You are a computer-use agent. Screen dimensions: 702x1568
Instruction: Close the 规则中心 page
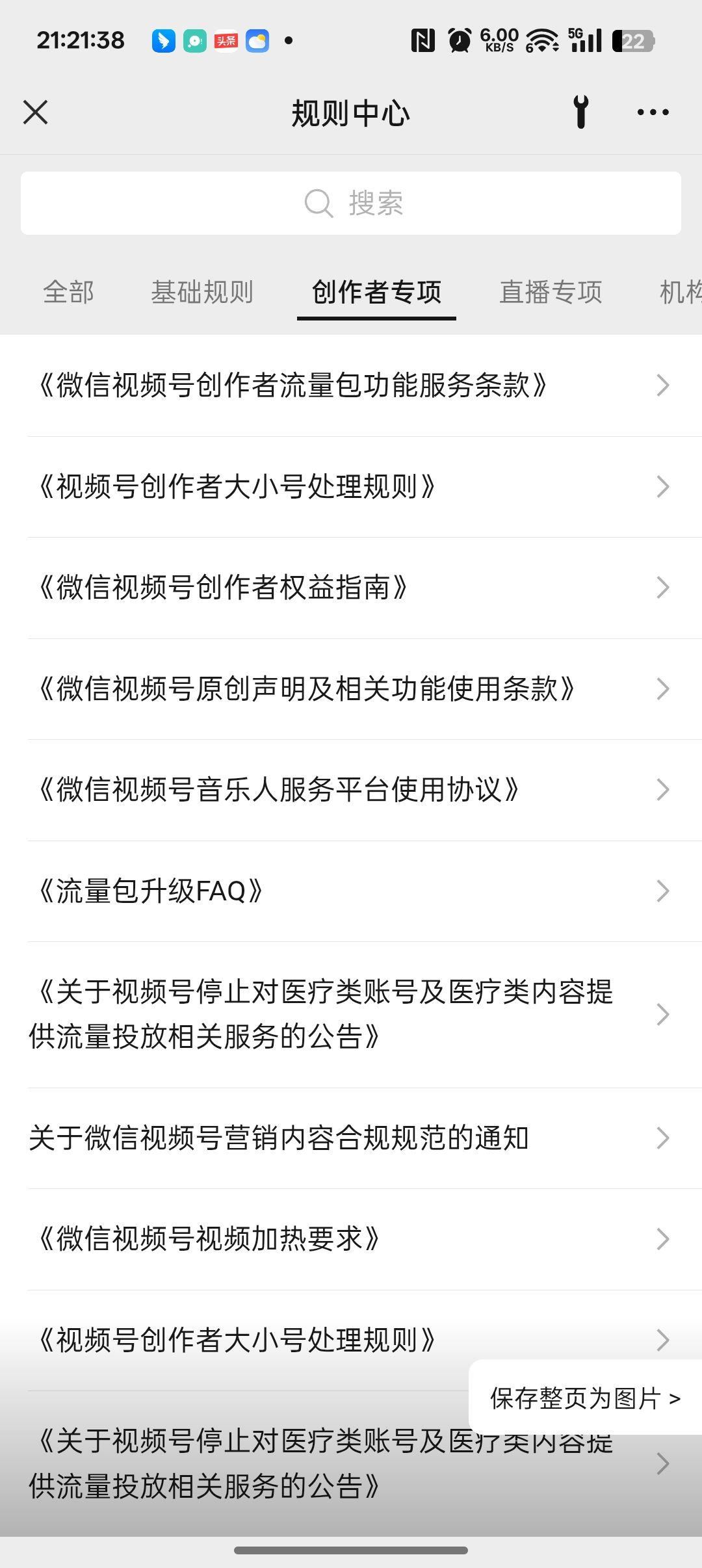(36, 112)
